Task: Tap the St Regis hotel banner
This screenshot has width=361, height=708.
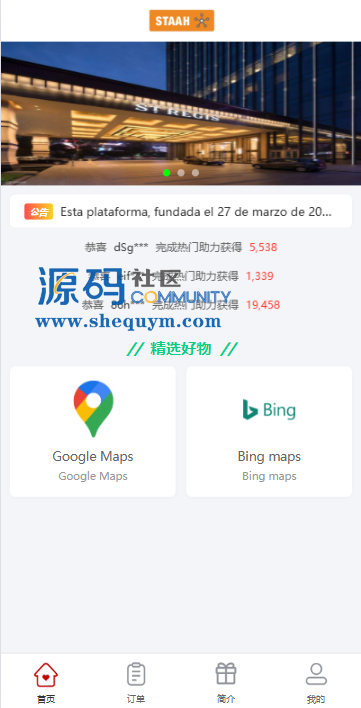Action: 181,113
